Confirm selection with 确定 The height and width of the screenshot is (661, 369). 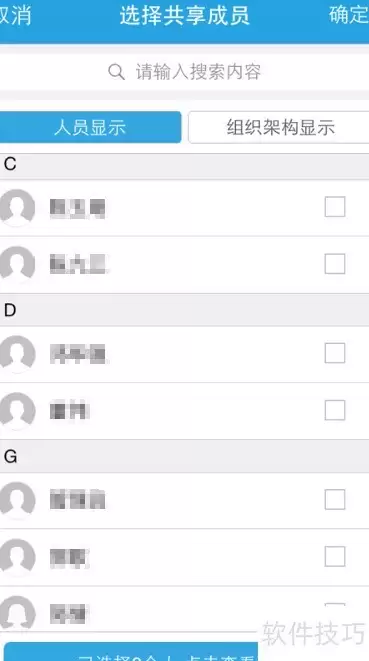pyautogui.click(x=349, y=15)
